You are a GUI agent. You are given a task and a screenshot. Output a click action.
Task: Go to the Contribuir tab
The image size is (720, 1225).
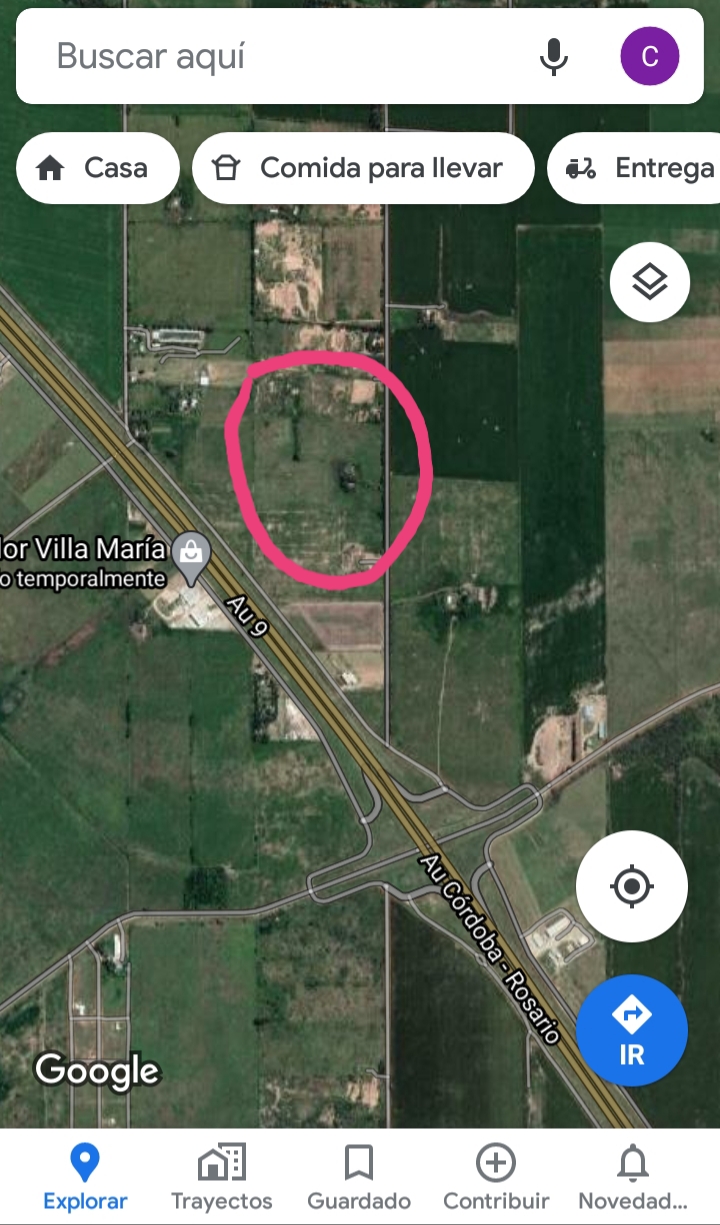pyautogui.click(x=496, y=1177)
